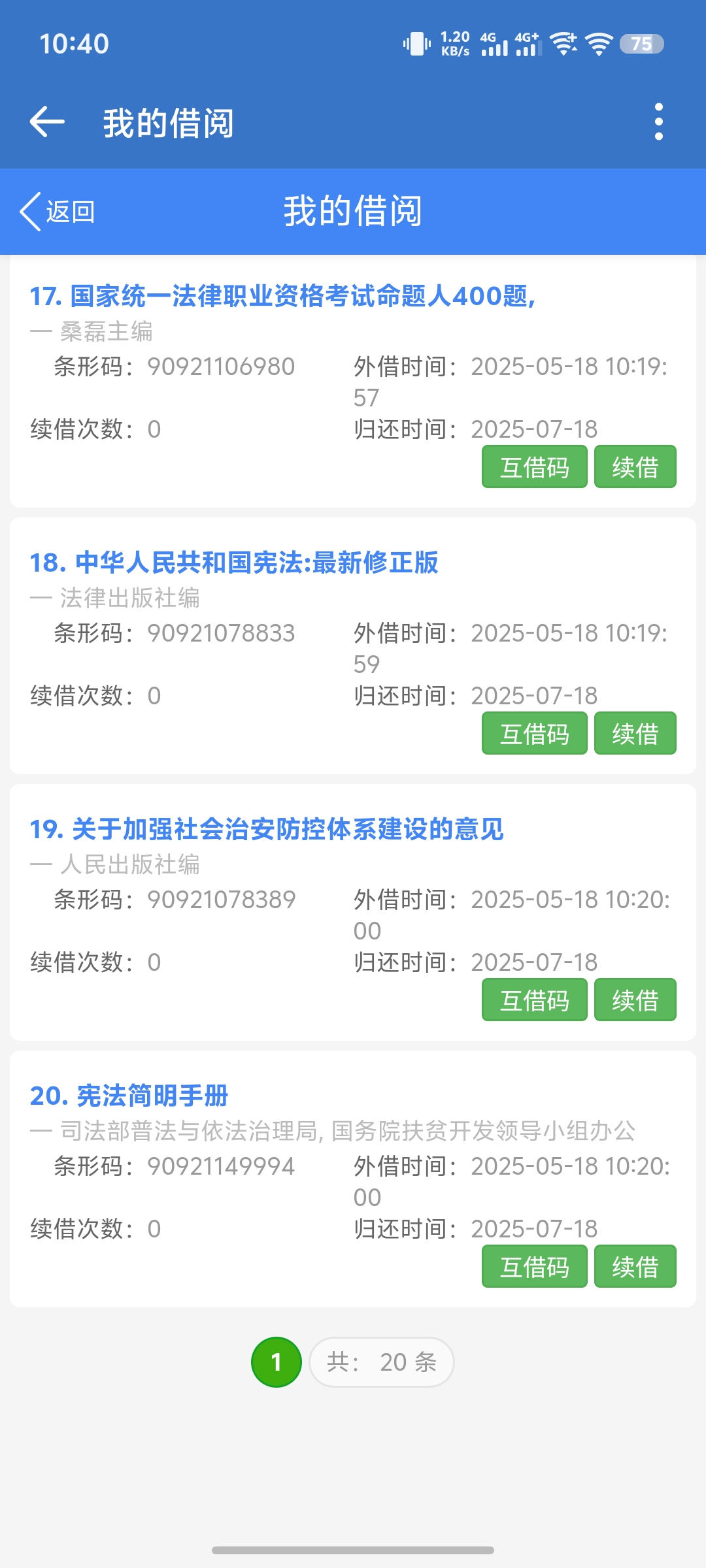The height and width of the screenshot is (1568, 706).
Task: Open book 18 中华人民共和国宪法
Action: tap(234, 563)
